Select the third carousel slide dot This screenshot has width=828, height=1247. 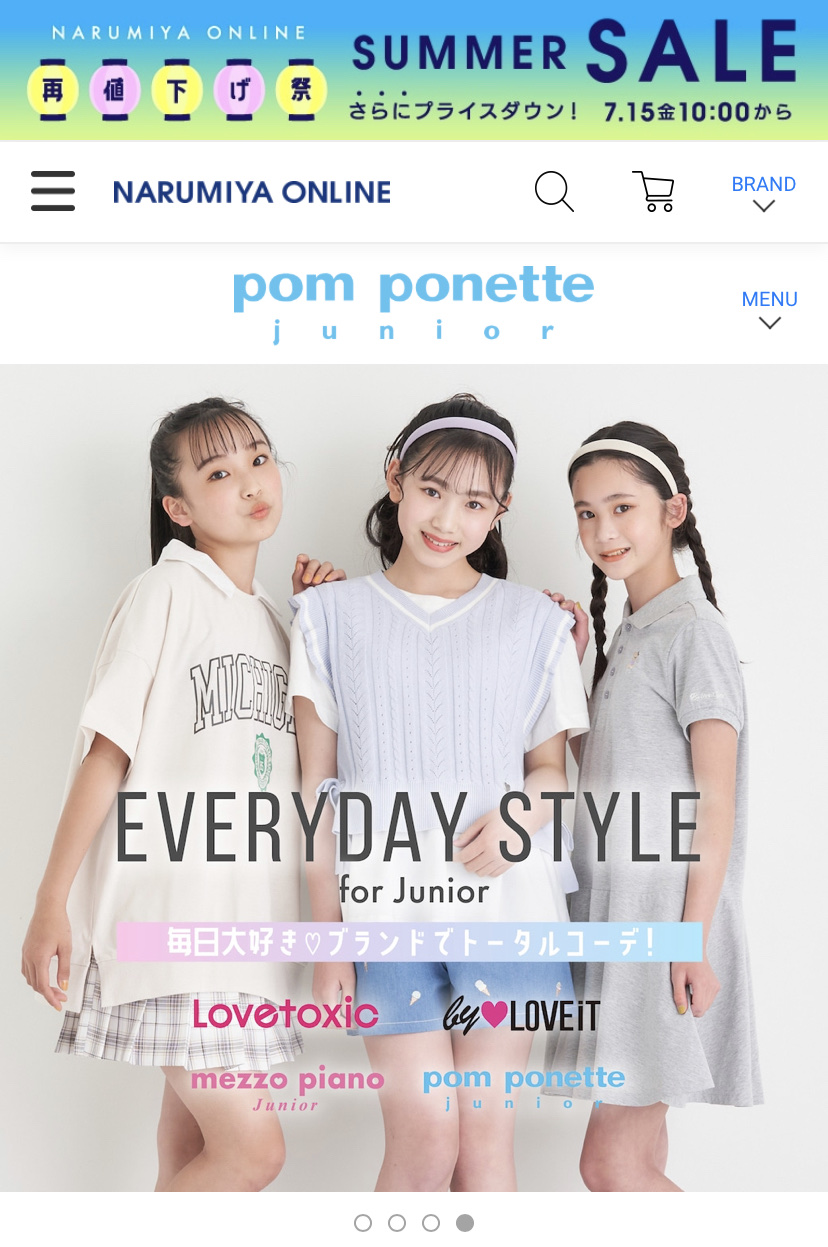(x=431, y=1223)
